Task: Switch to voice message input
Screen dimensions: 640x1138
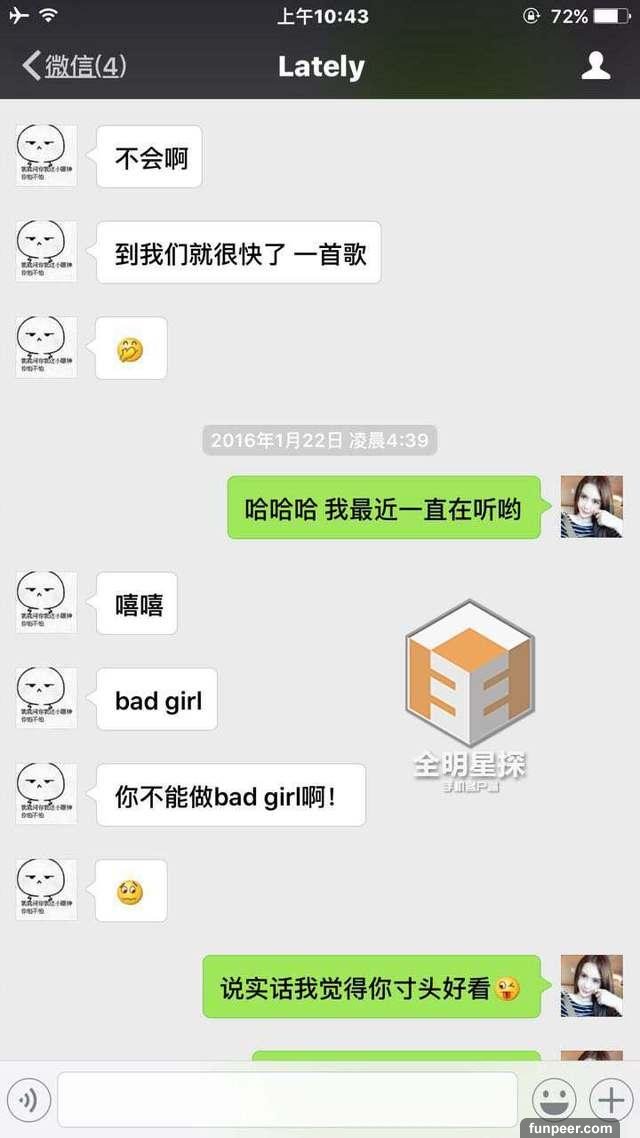Action: (28, 1100)
